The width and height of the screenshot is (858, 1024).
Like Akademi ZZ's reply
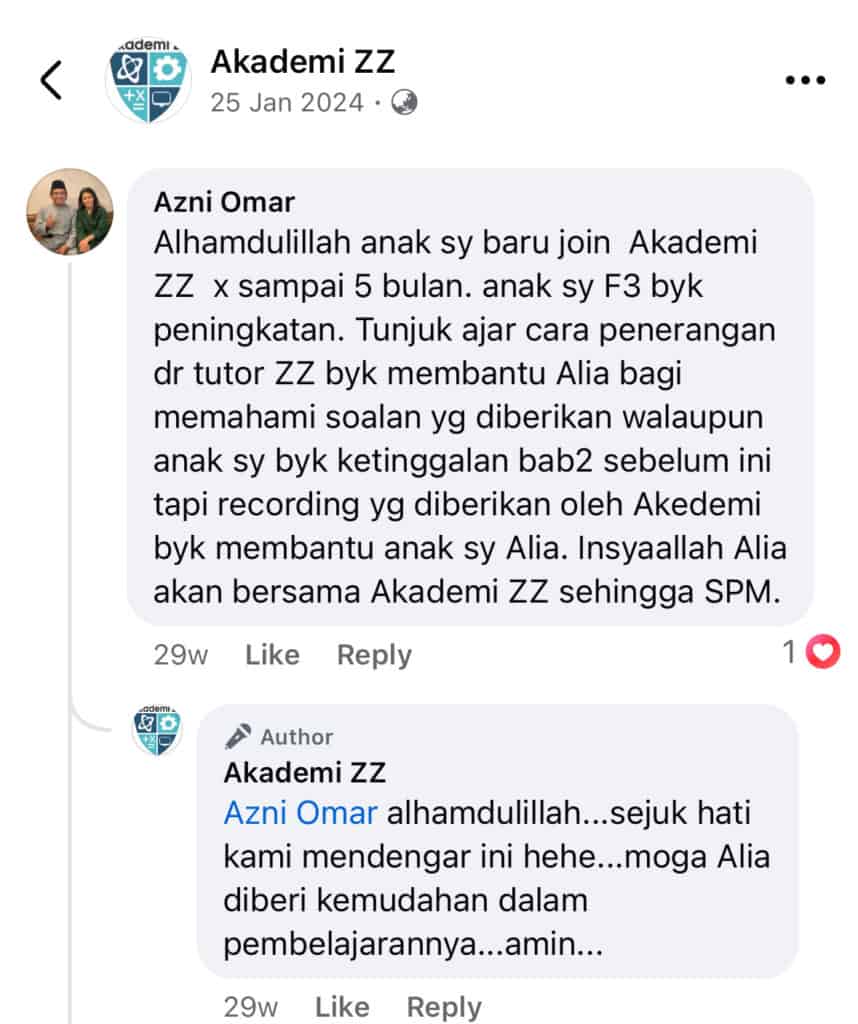click(342, 1006)
